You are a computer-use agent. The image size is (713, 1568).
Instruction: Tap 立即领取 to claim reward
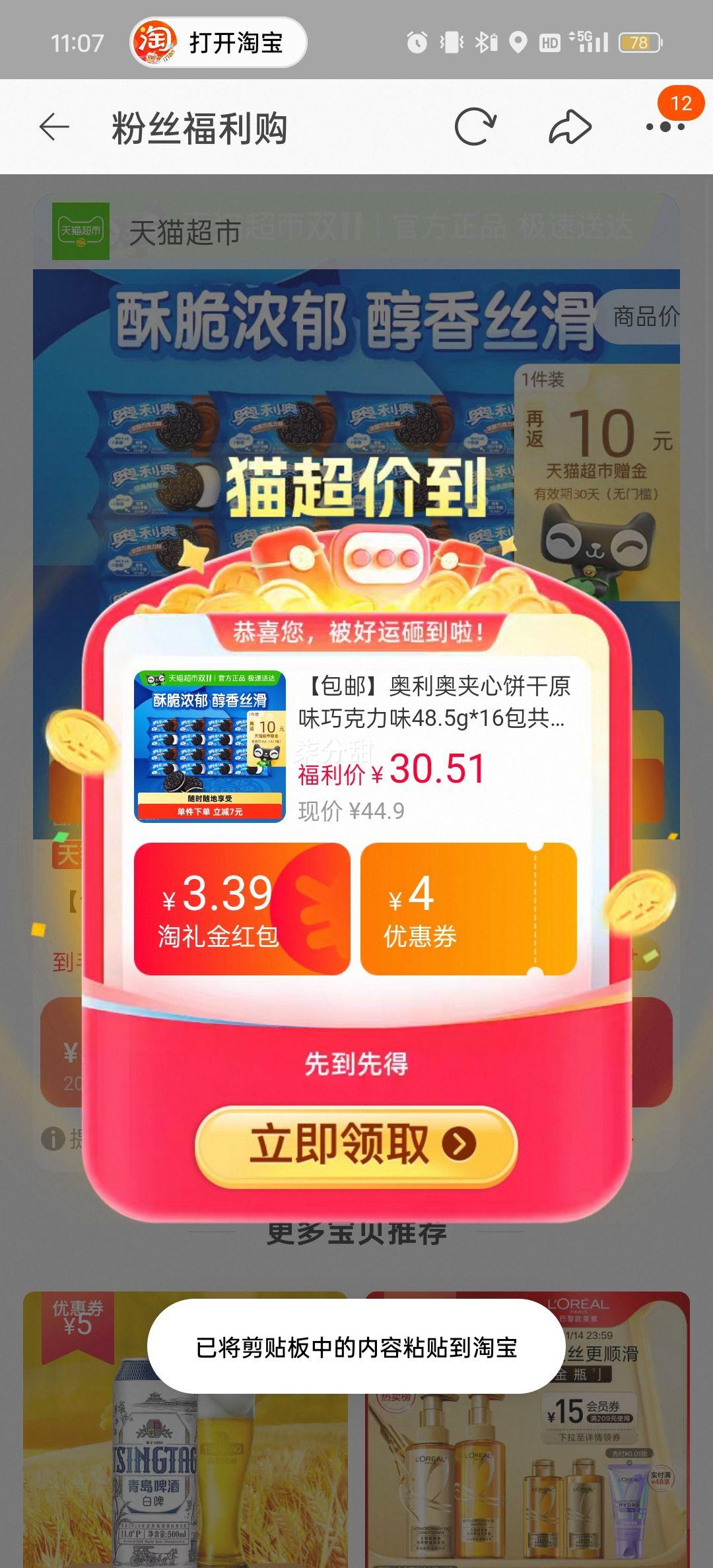point(356,1145)
